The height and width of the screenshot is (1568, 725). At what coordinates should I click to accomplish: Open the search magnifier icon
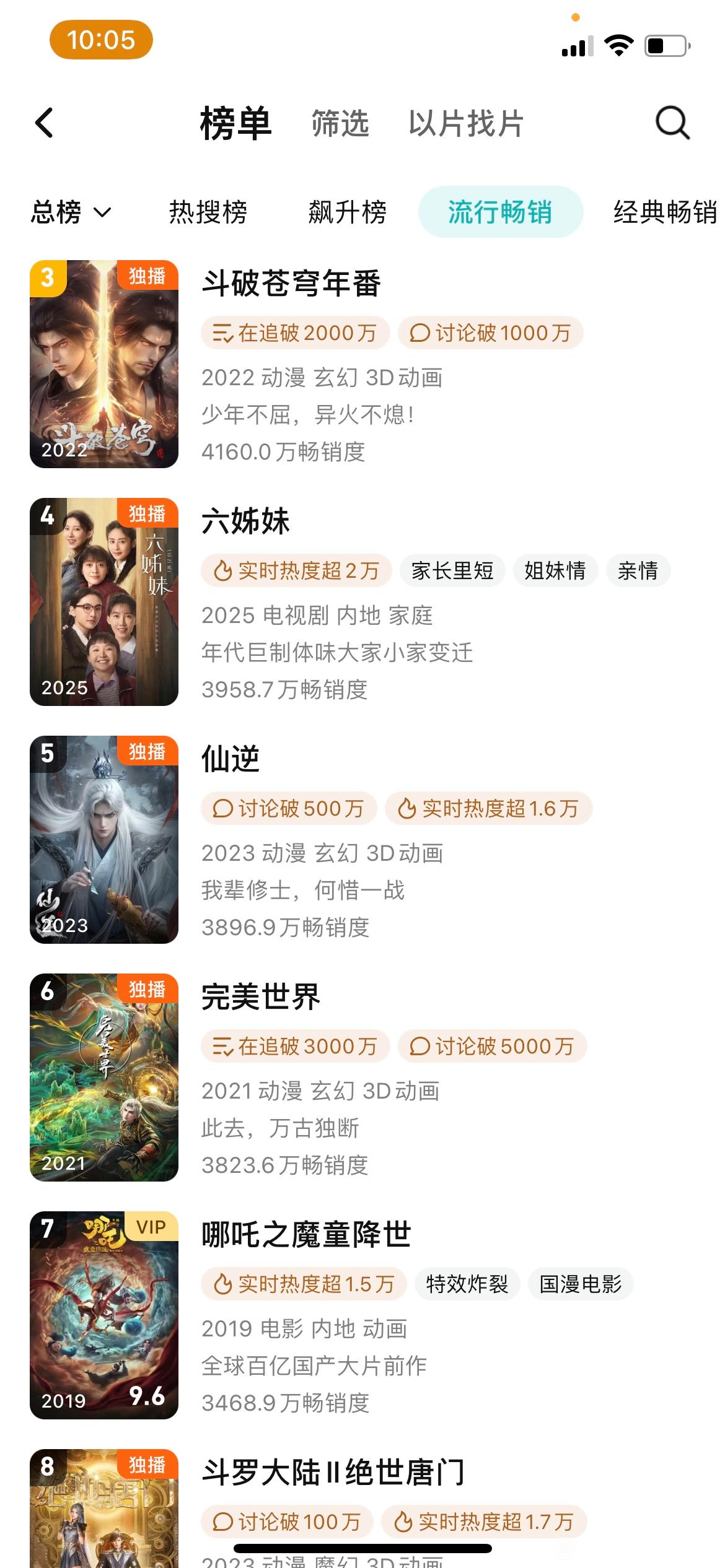pyautogui.click(x=672, y=123)
